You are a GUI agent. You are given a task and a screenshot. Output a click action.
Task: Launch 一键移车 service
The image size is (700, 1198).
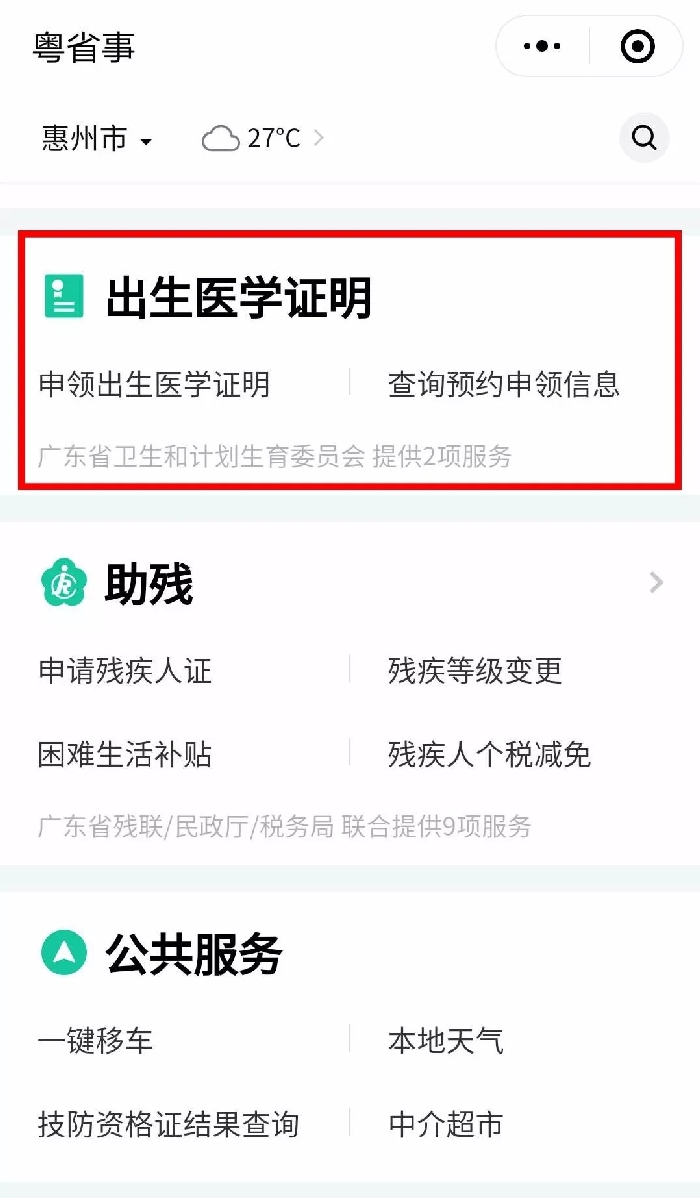[x=96, y=1041]
